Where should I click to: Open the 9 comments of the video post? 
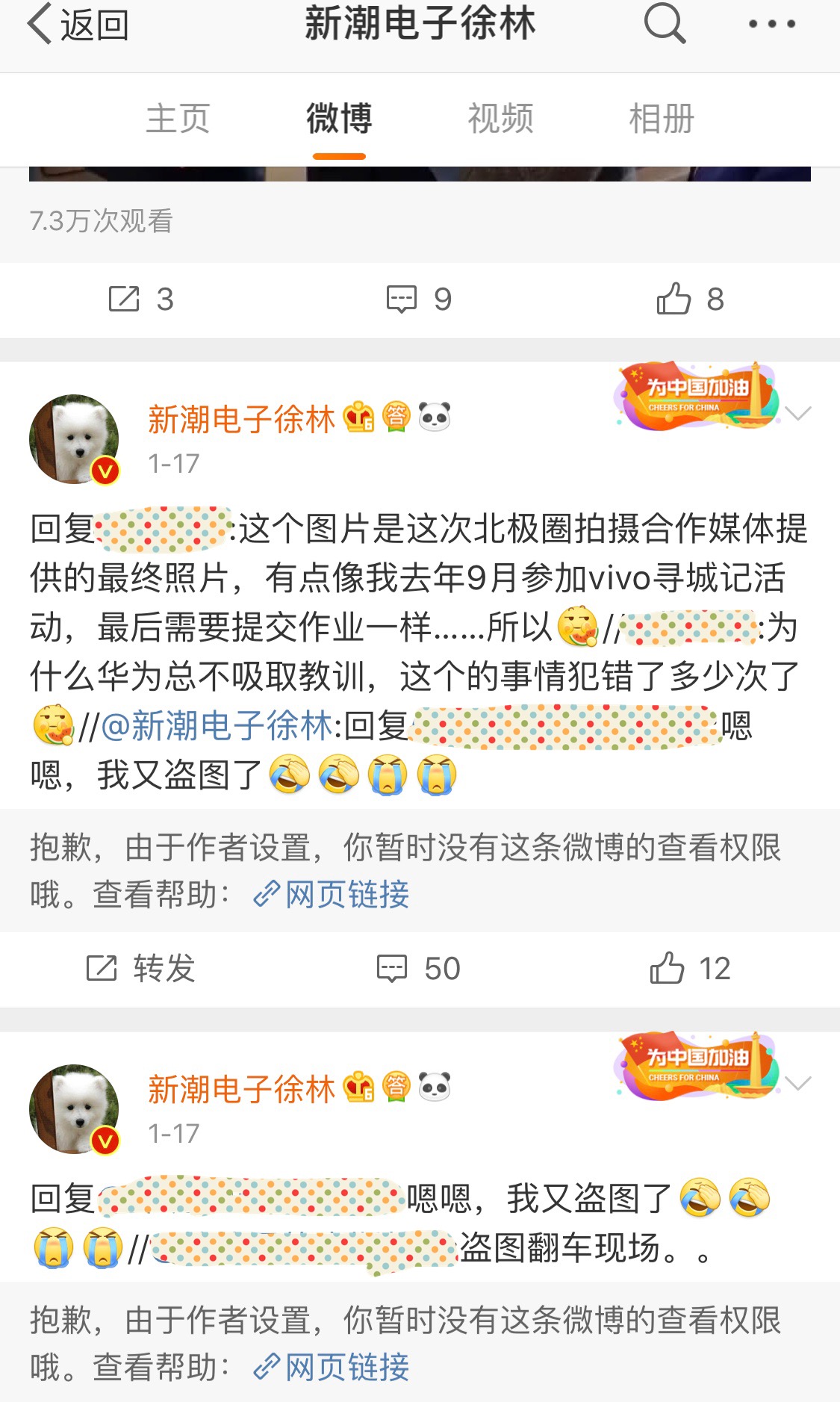(419, 300)
